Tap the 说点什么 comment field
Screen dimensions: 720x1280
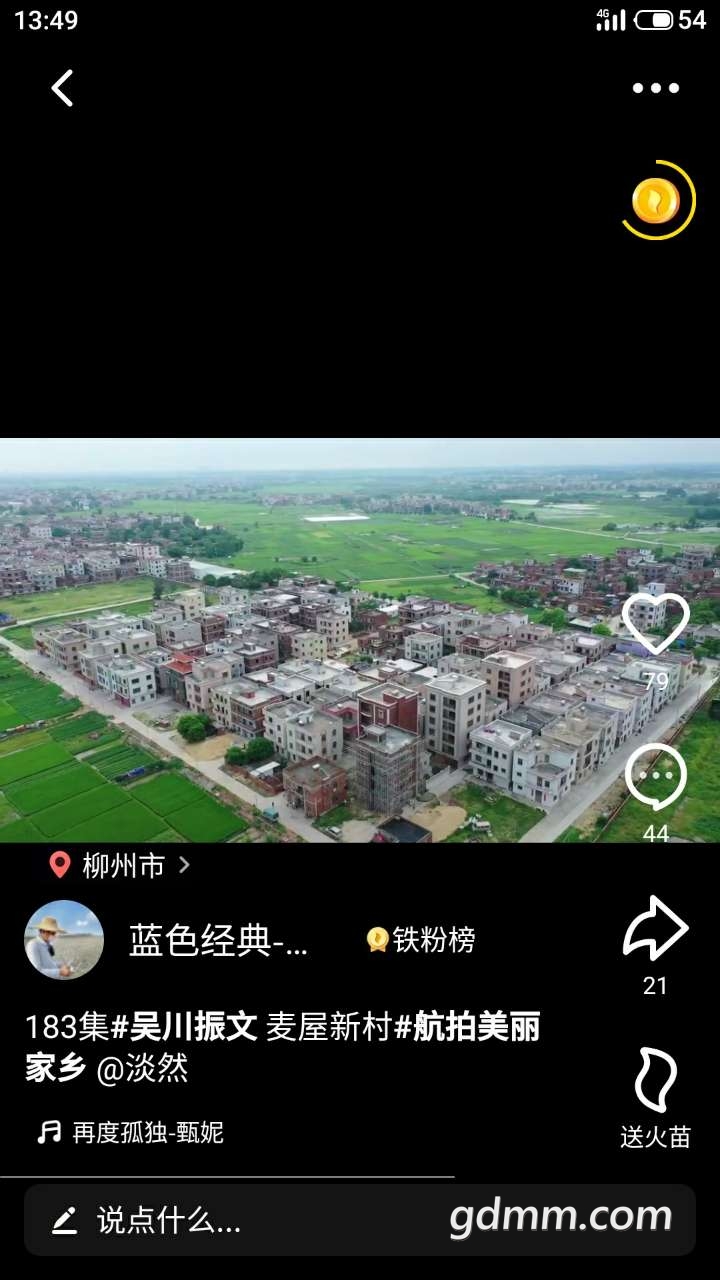[170, 1220]
